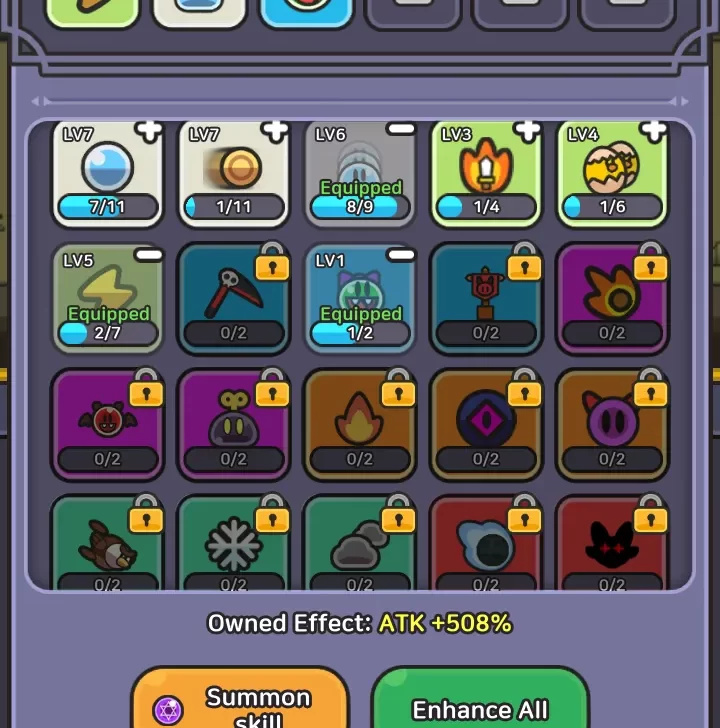The image size is (720, 728).
Task: View the locked scythe skill
Action: (233, 297)
